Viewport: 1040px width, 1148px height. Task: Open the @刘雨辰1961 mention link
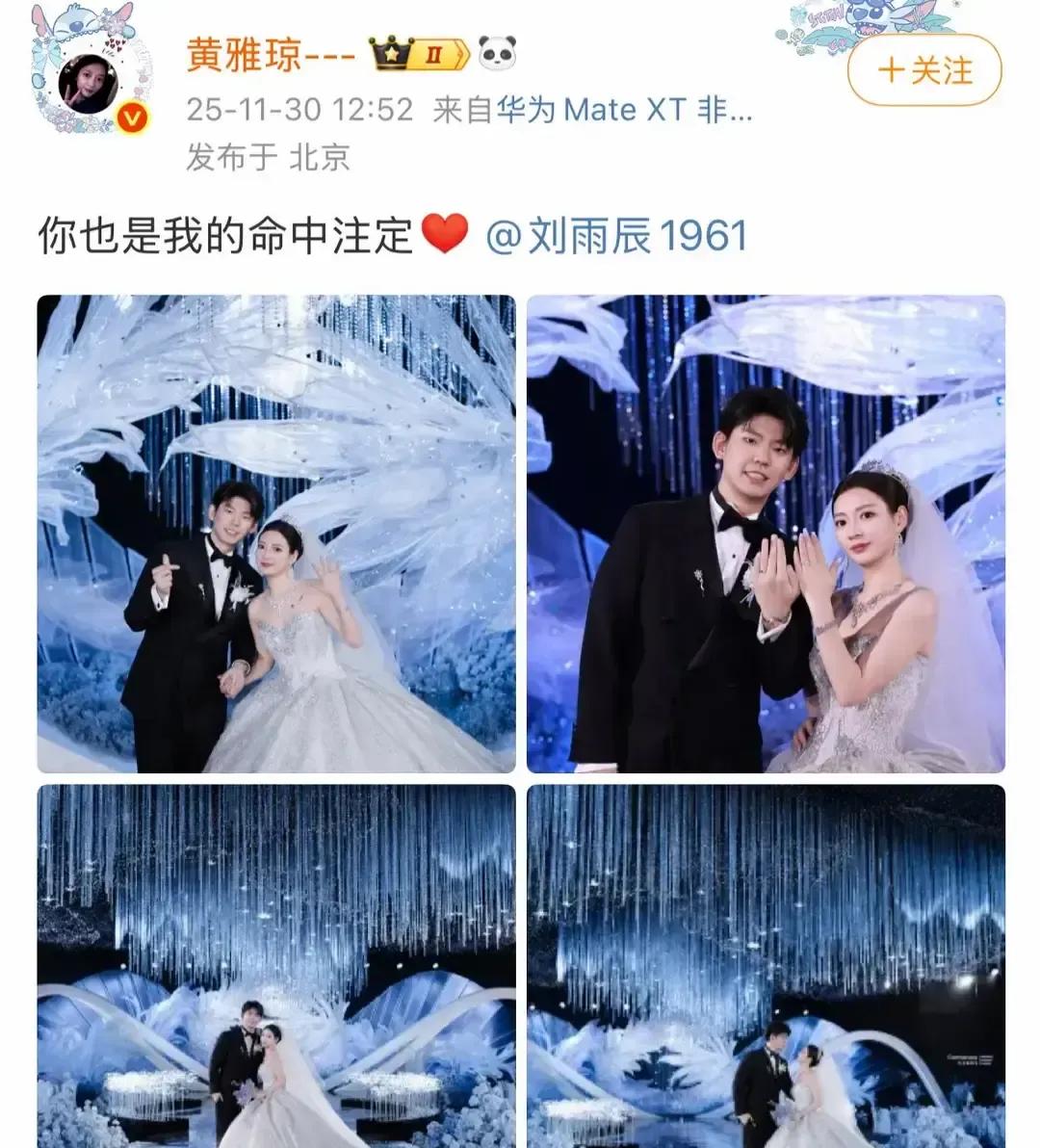pos(621,231)
